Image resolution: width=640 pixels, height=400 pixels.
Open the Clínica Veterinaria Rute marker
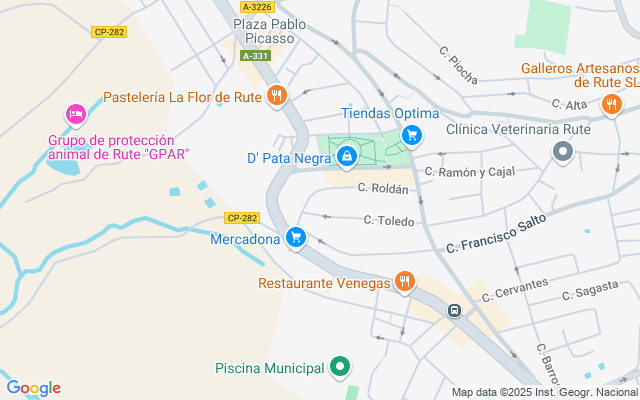coord(563,152)
